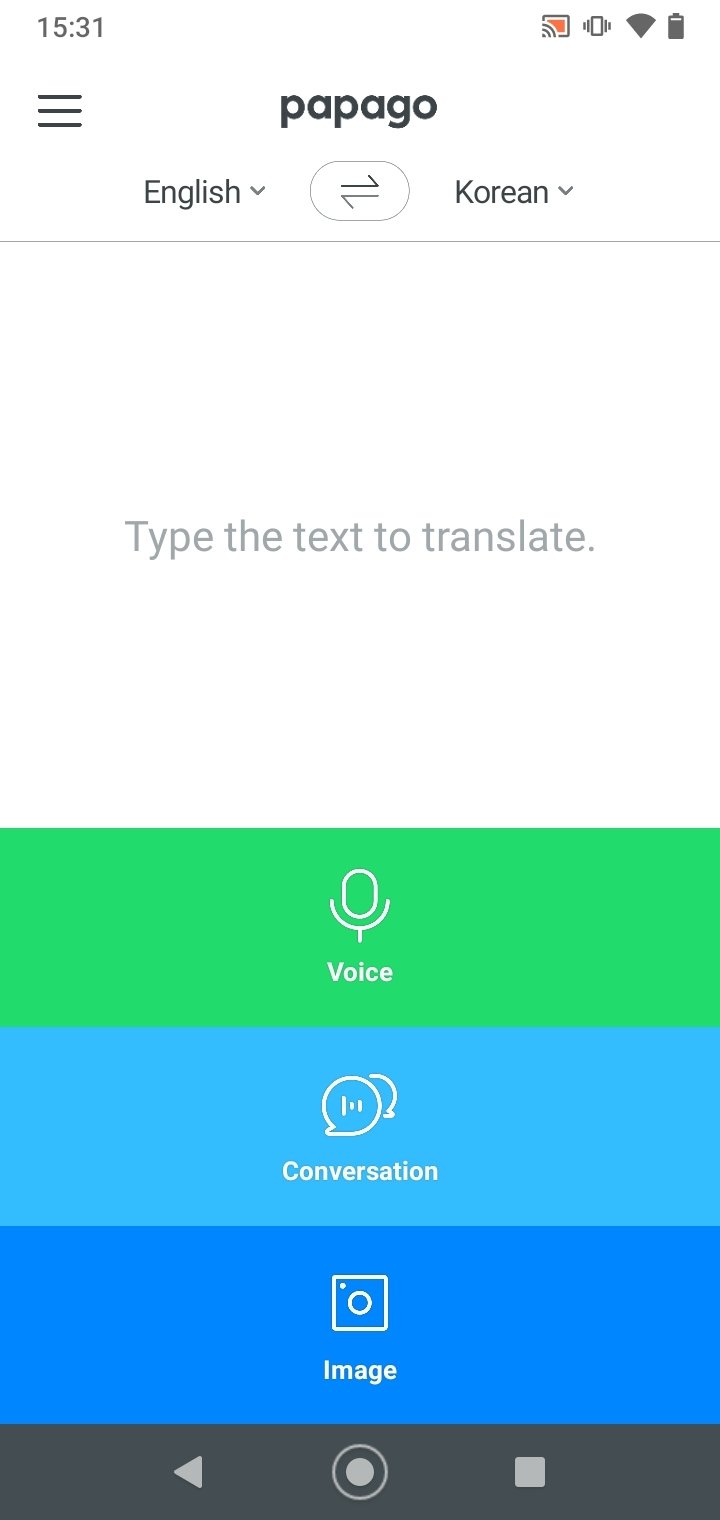Open Conversation translation mode

pos(360,1126)
